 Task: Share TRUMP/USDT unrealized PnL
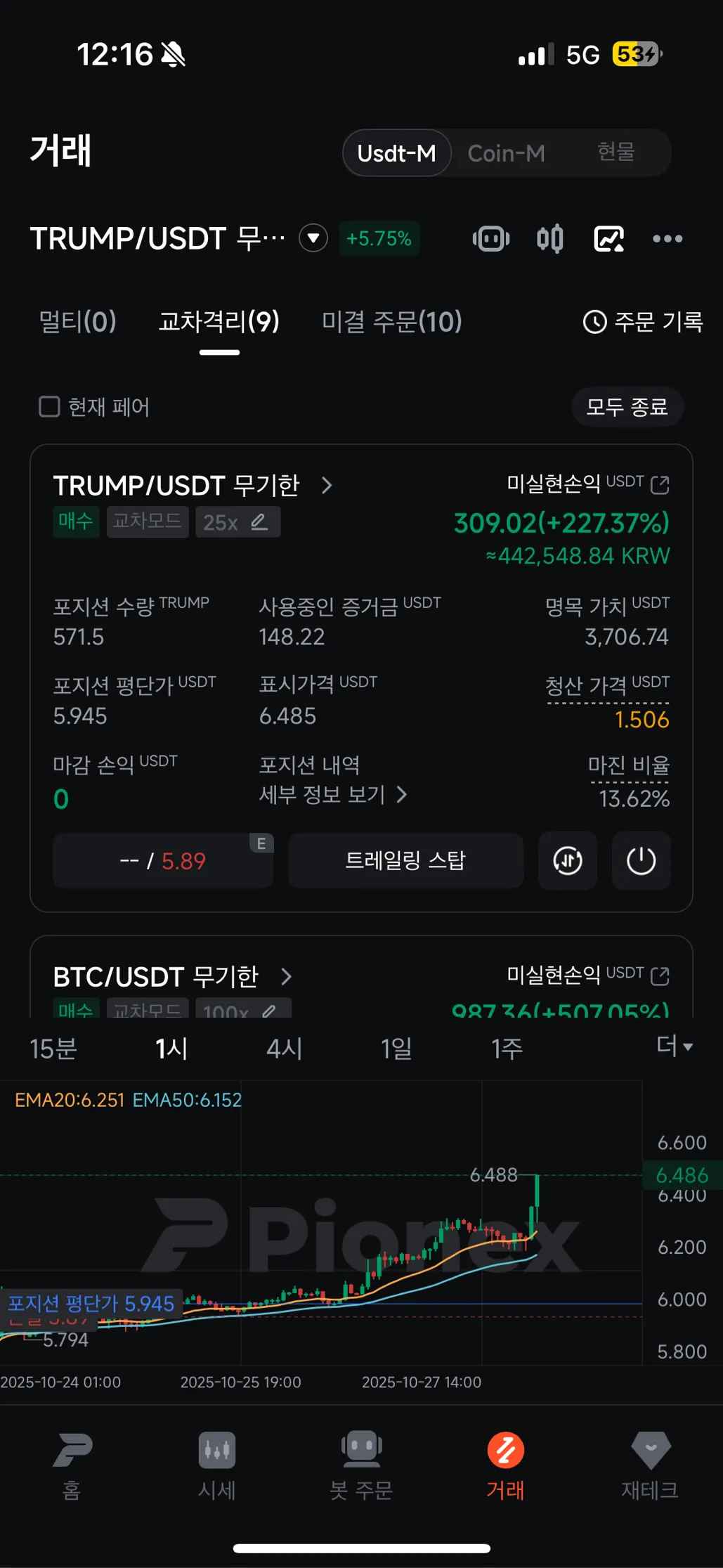coord(660,484)
